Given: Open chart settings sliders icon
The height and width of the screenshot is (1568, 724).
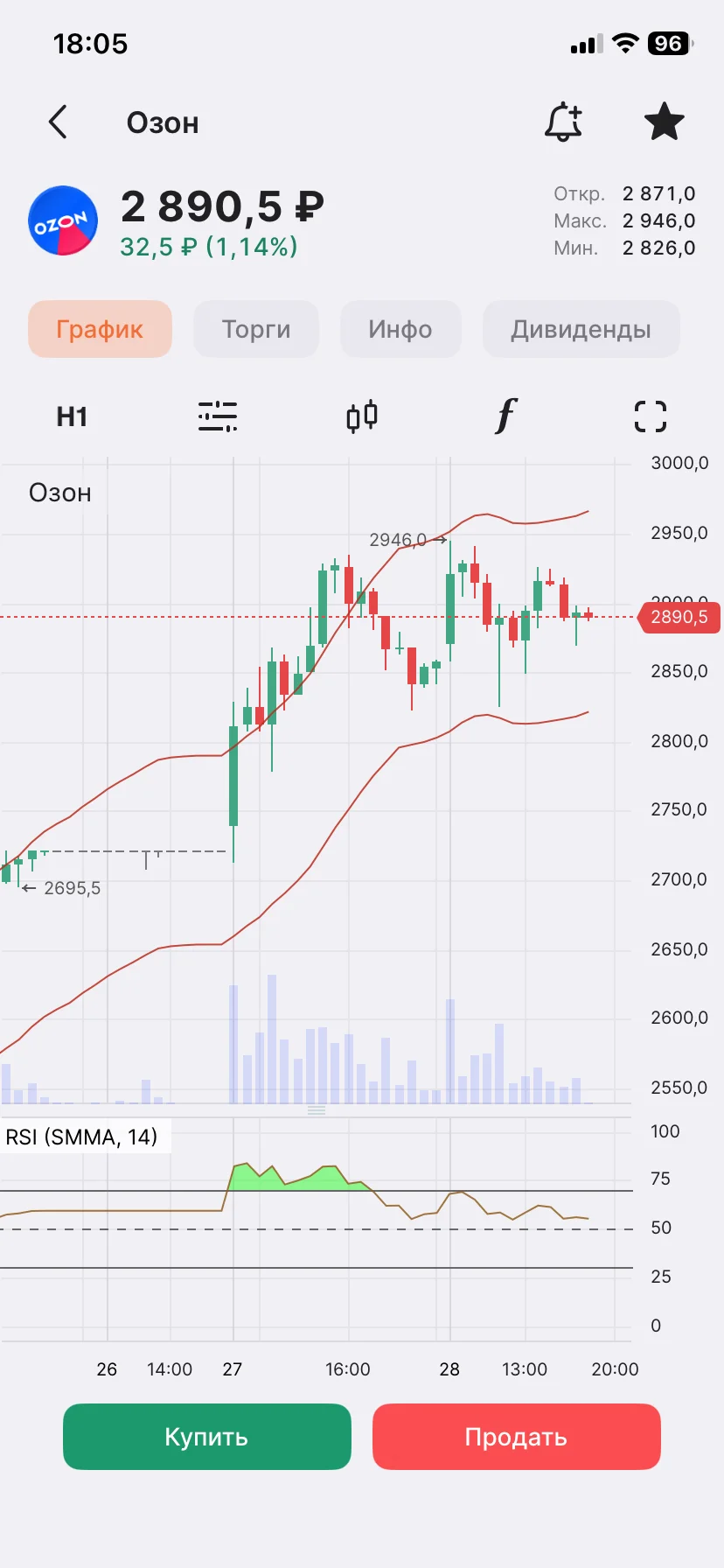Looking at the screenshot, I should (218, 416).
